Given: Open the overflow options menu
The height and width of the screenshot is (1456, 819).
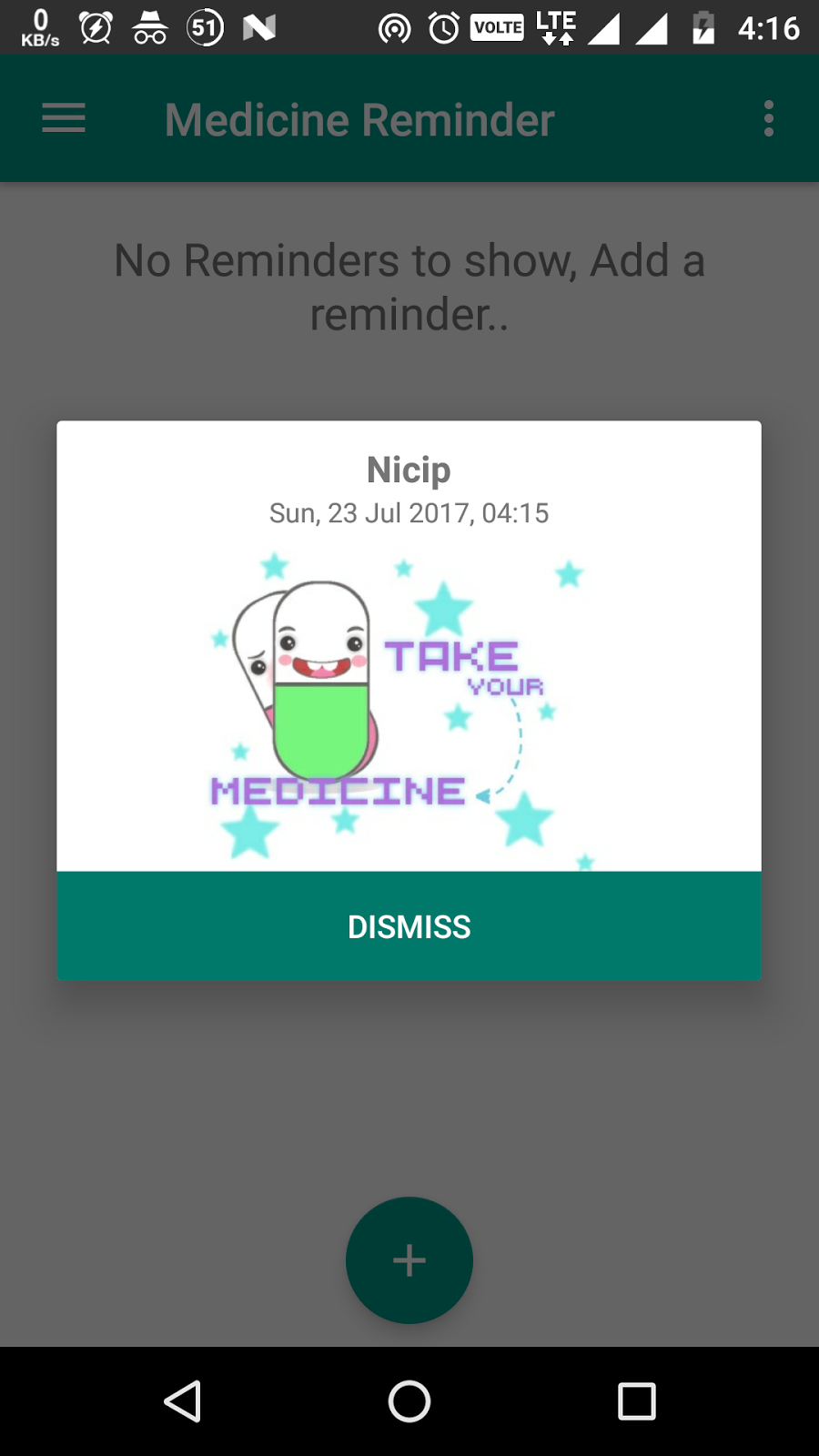Looking at the screenshot, I should pyautogui.click(x=769, y=119).
